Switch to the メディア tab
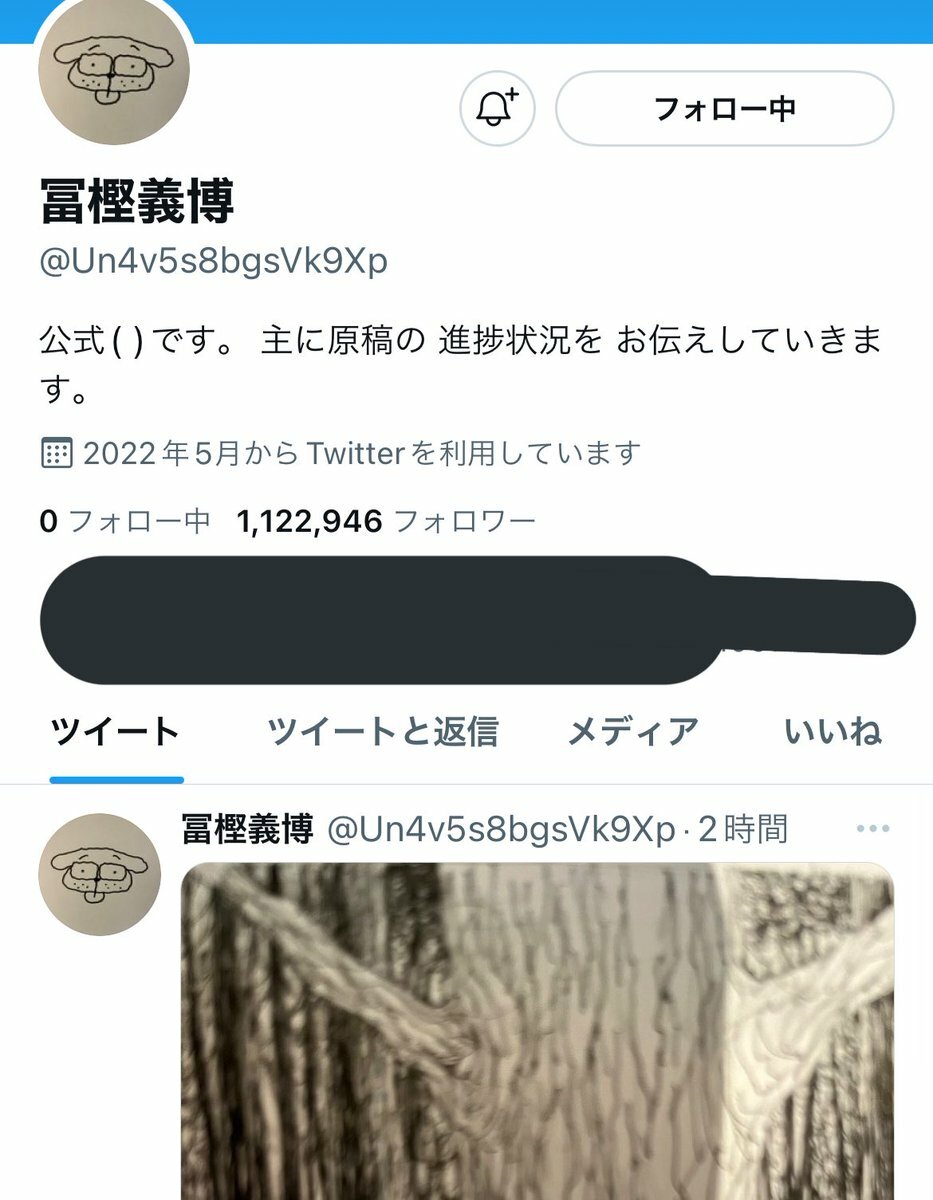Screen dimensions: 933x1200 [x=633, y=733]
